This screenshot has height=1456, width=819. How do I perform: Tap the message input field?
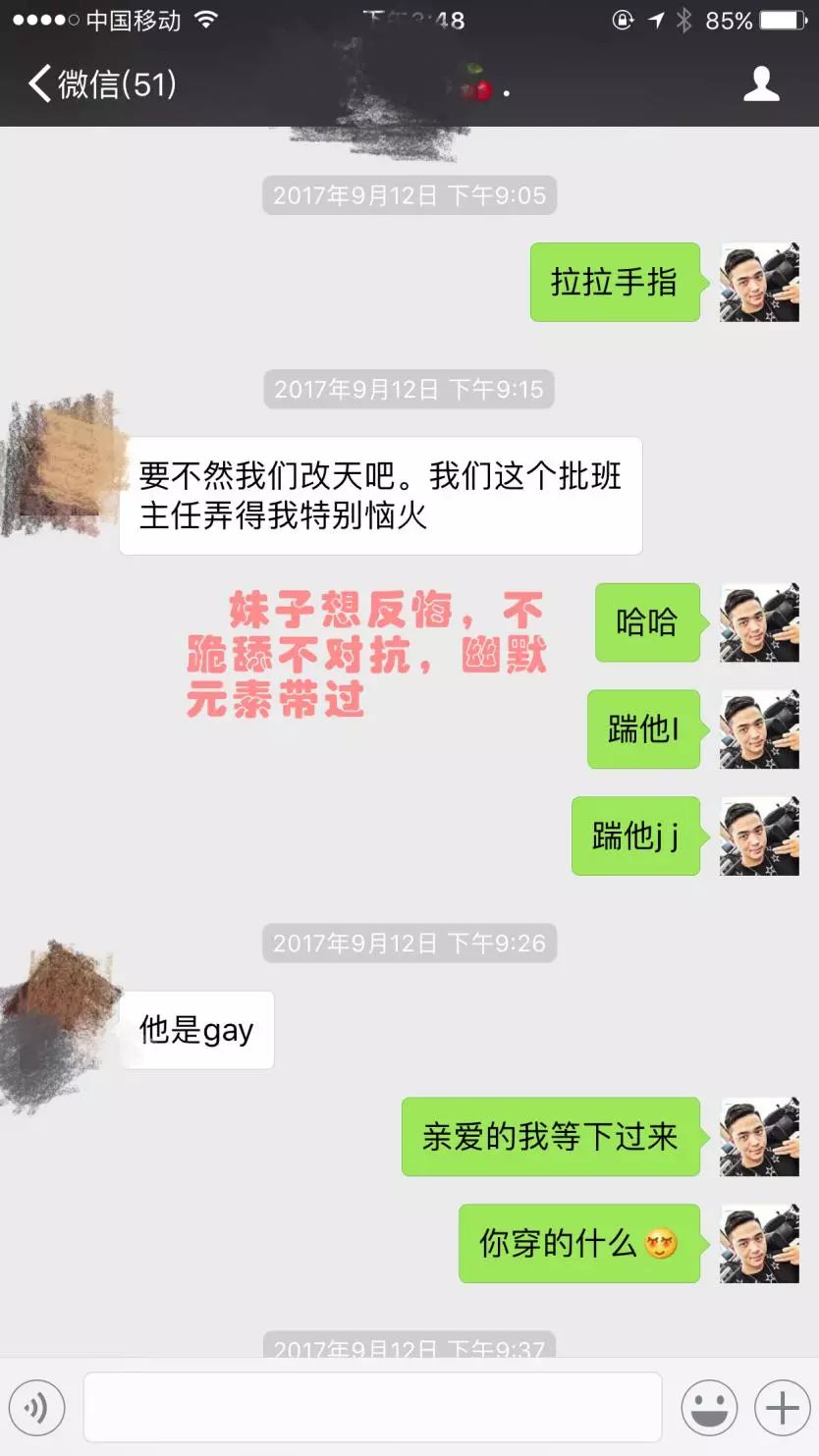(373, 1406)
